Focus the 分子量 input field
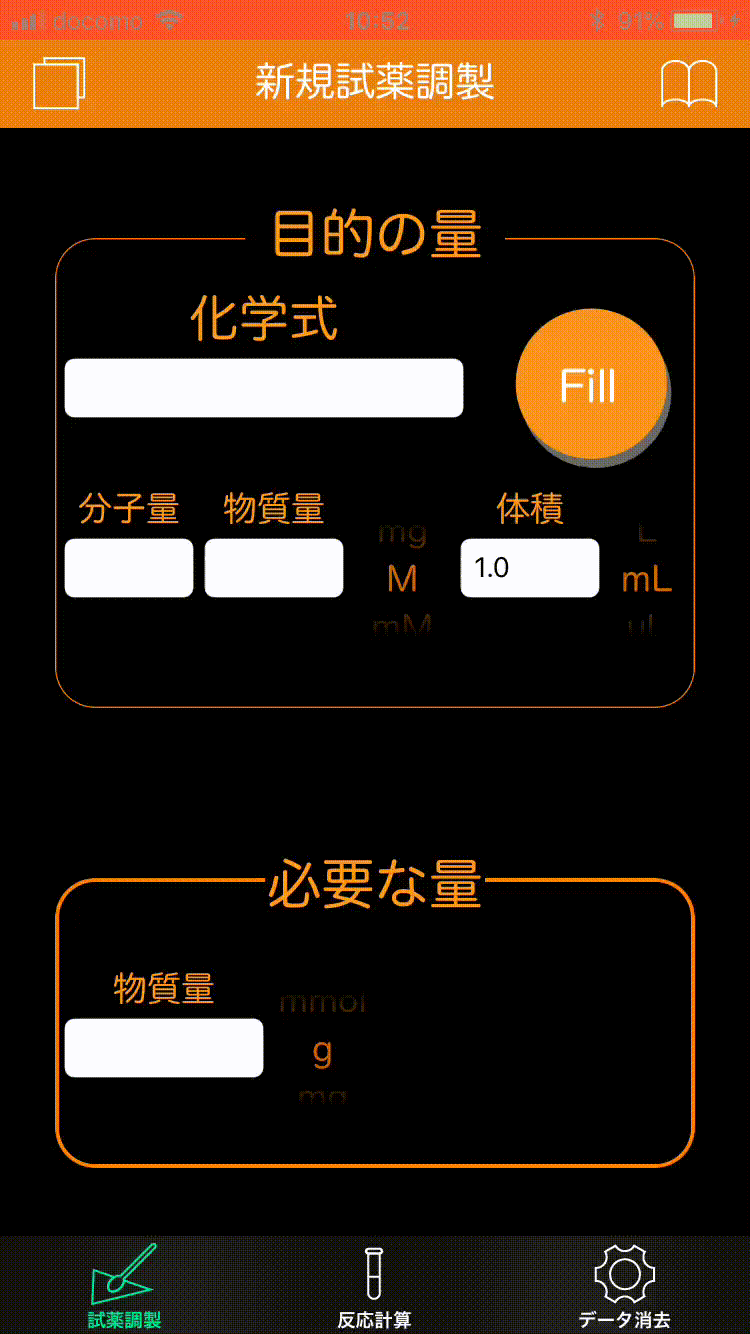The image size is (750, 1334). pos(129,568)
